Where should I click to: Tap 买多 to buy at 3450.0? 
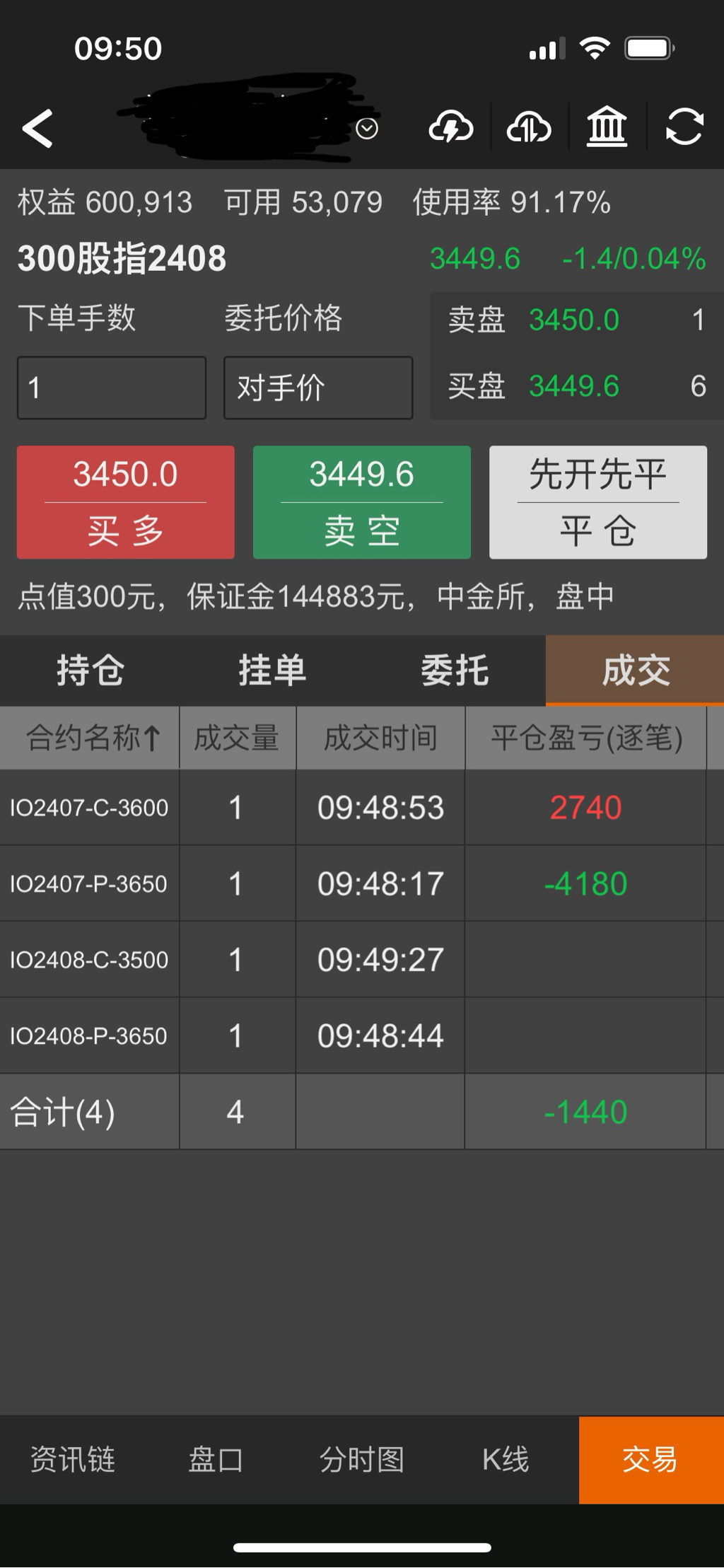click(x=126, y=502)
